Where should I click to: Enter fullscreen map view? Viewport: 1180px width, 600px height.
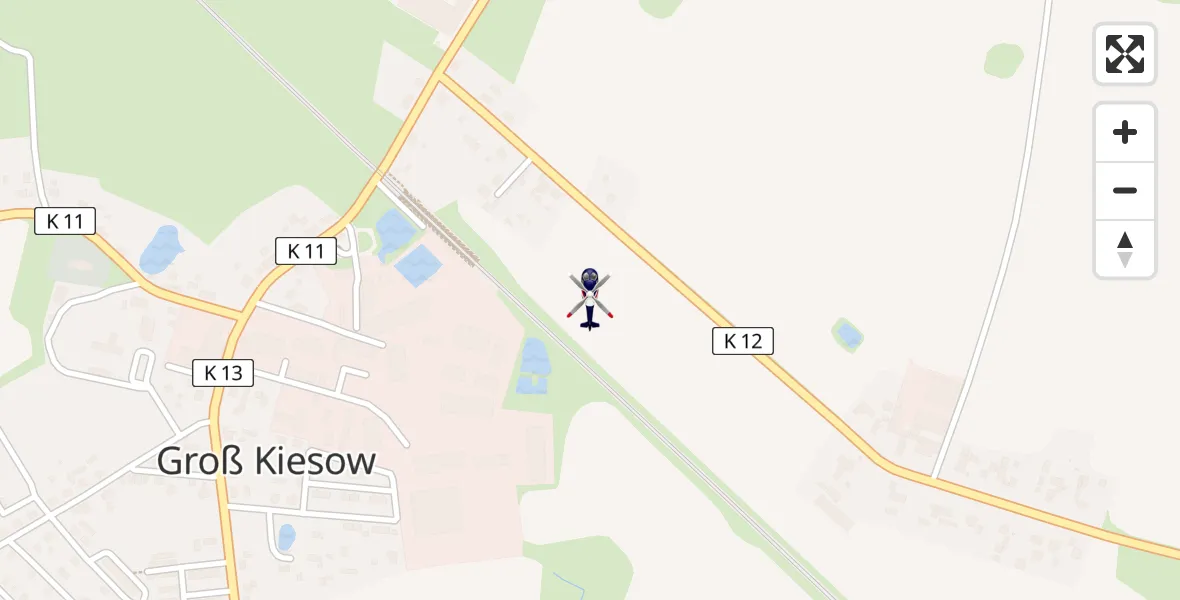point(1125,54)
